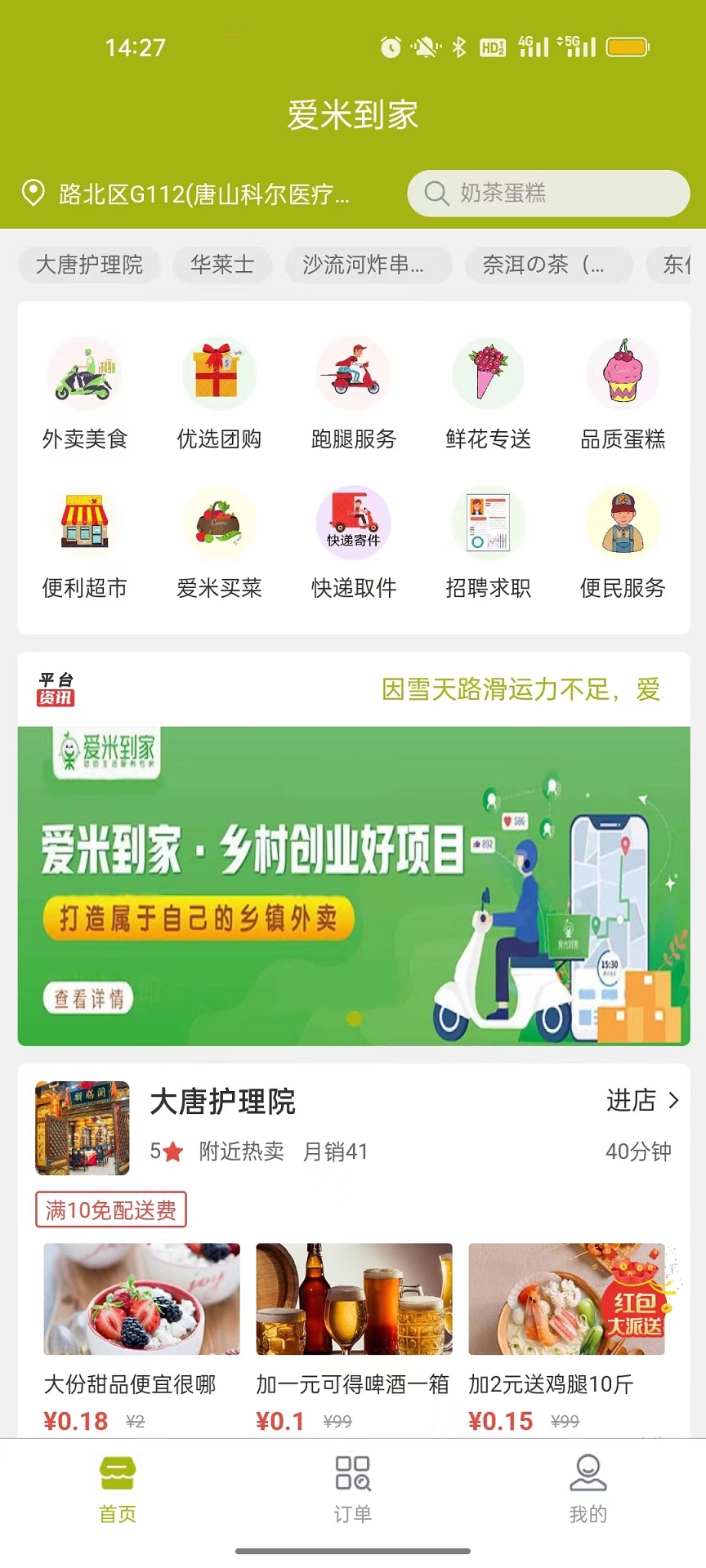Enter the 大唐护理院 store via 进店
The width and height of the screenshot is (706, 1568).
click(x=641, y=1102)
